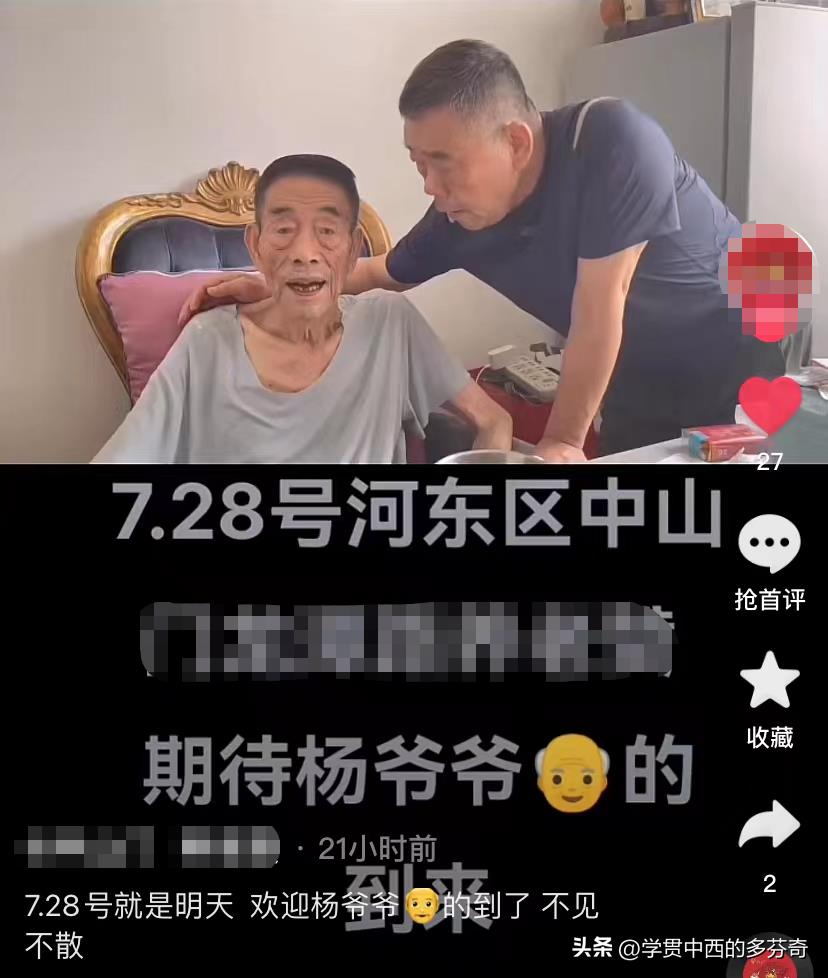Save the video with the 收藏 star
Image resolution: width=828 pixels, height=978 pixels.
[769, 680]
